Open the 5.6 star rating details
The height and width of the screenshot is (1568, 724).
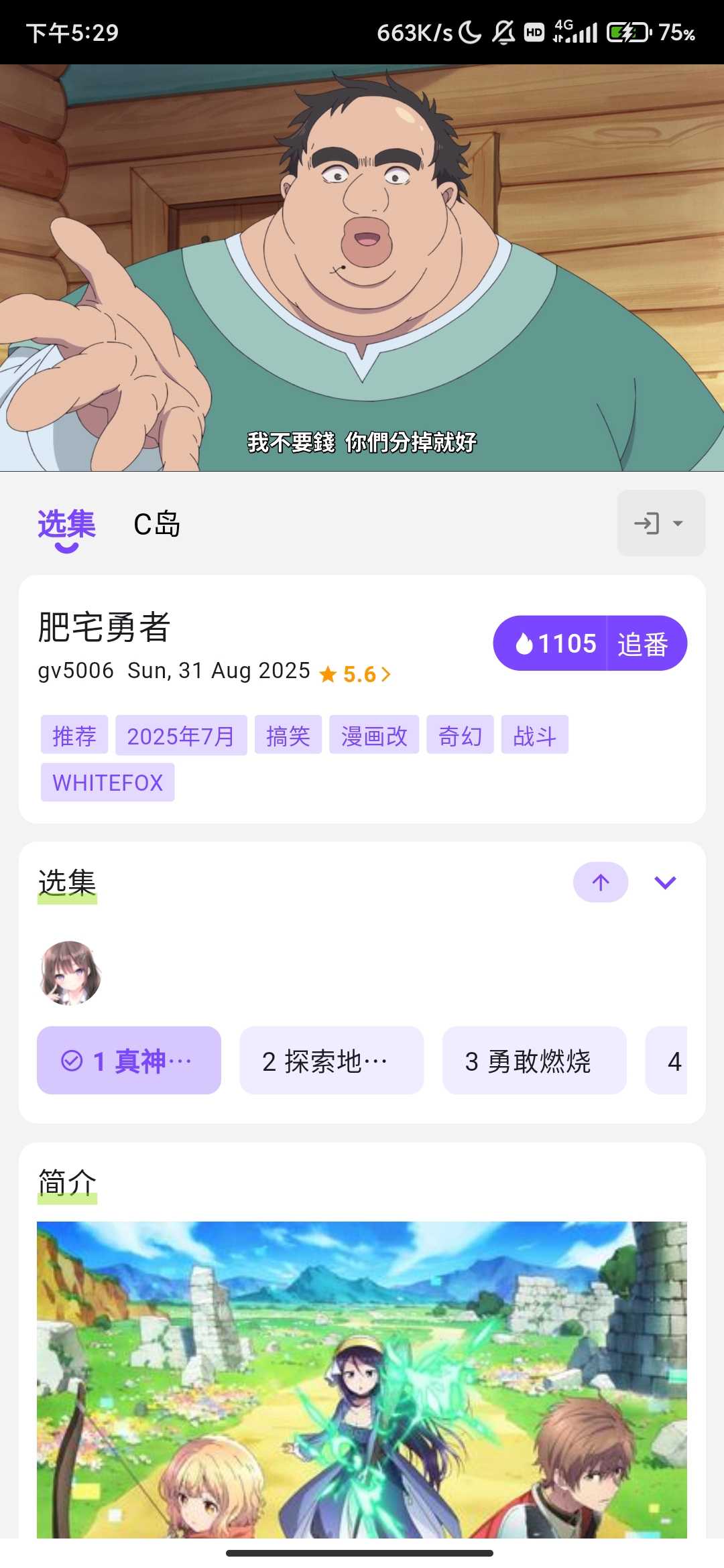(x=355, y=674)
